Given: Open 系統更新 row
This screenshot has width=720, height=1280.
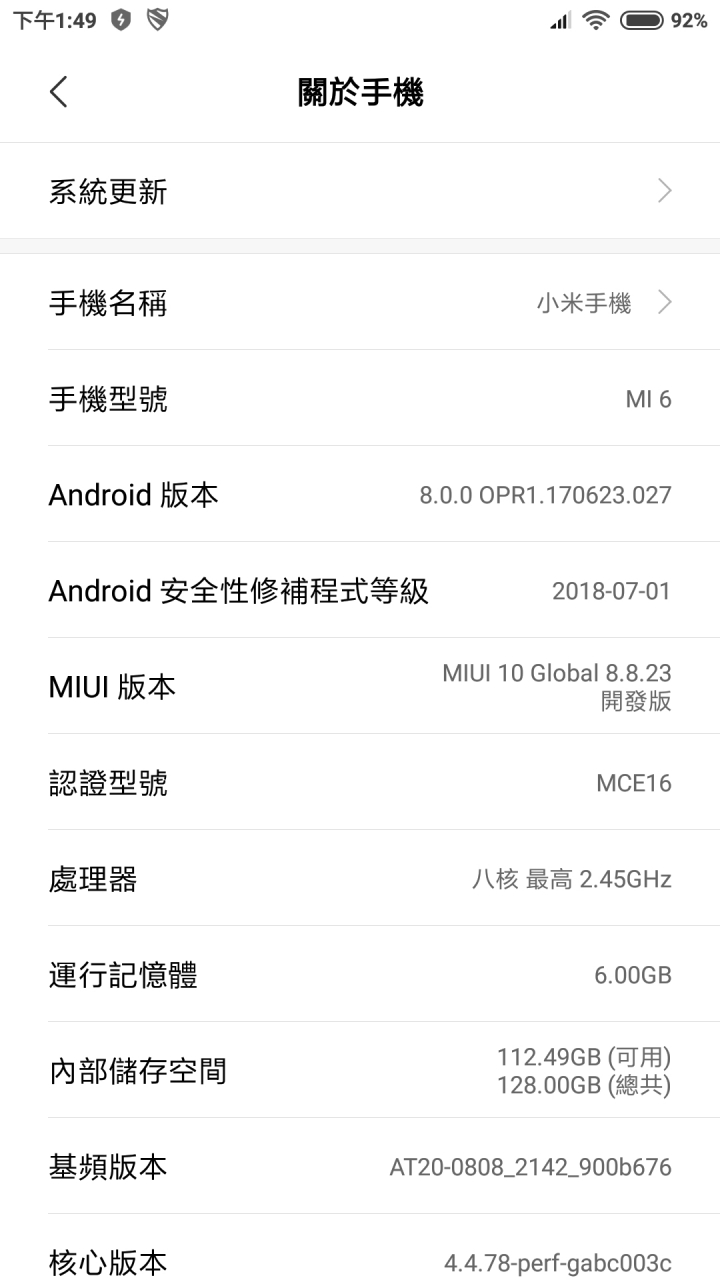Looking at the screenshot, I should [360, 191].
